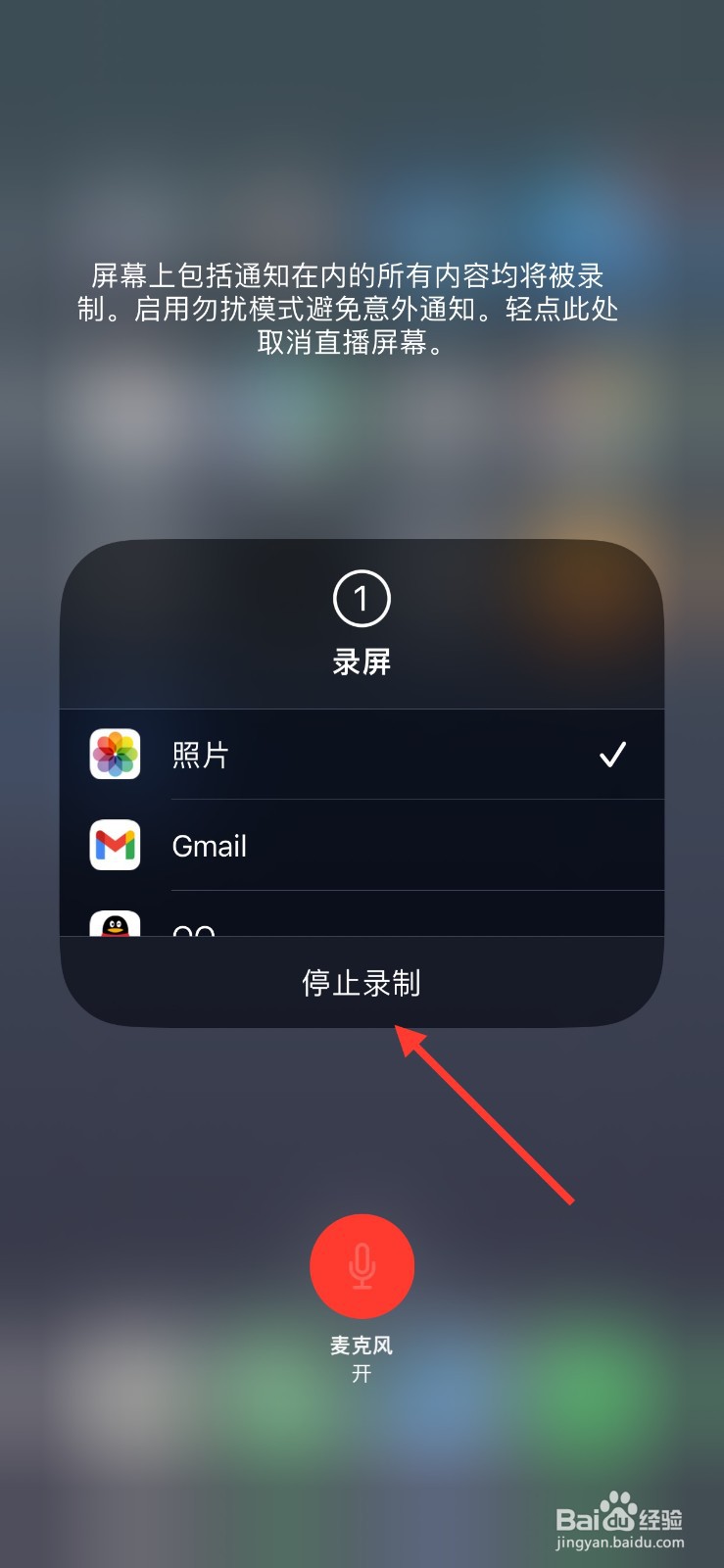
Task: Tap the Gmail text label
Action: pos(209,846)
